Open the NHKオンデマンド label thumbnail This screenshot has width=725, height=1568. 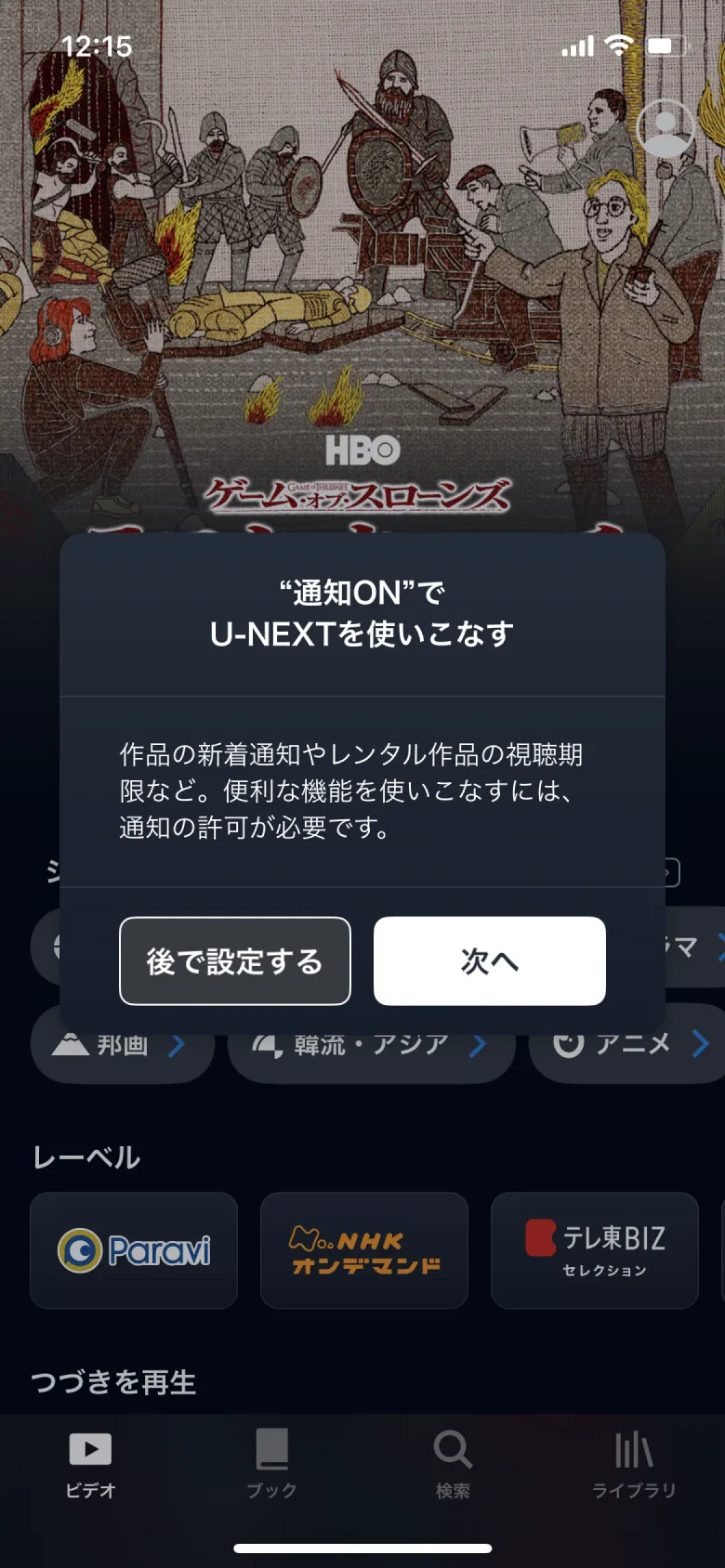coord(363,1250)
